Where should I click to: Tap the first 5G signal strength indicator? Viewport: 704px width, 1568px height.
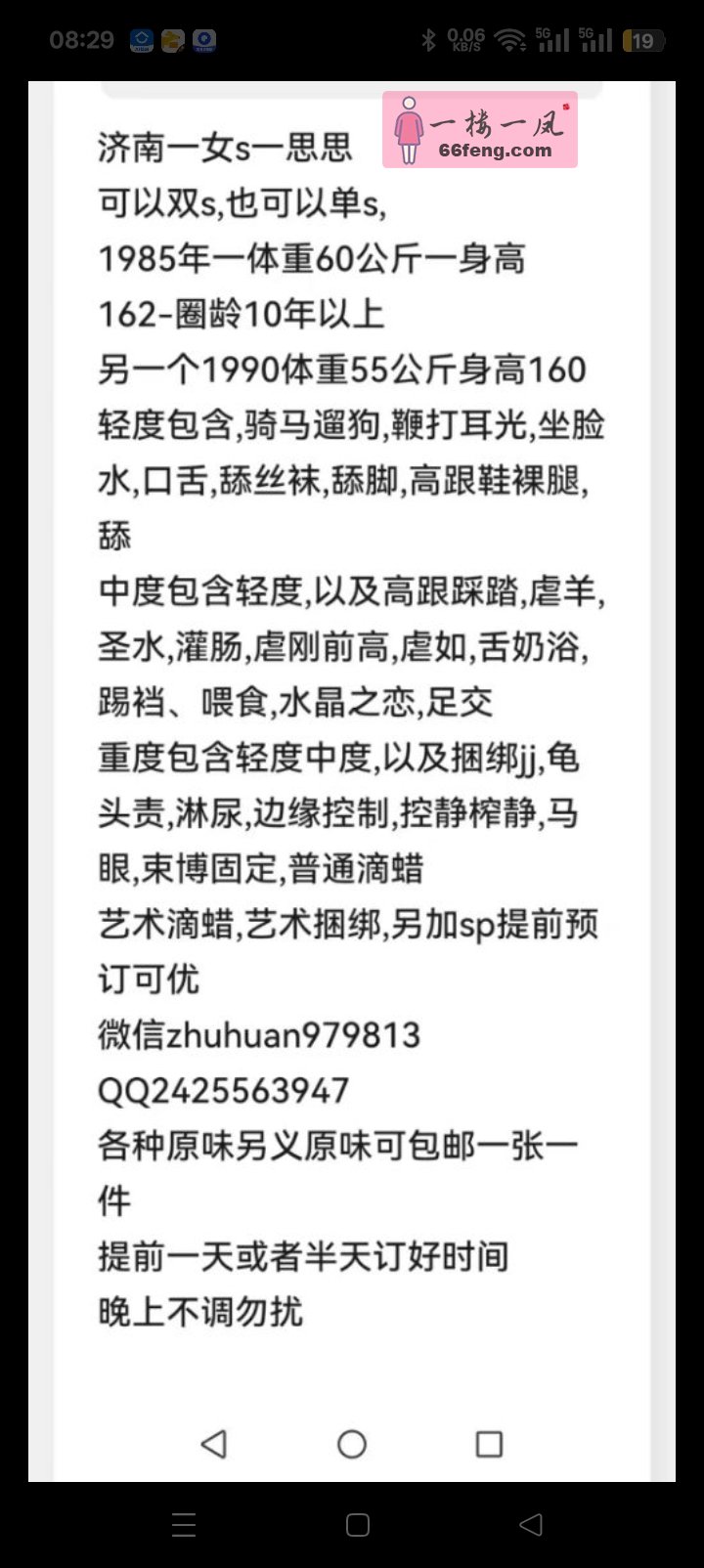click(x=553, y=39)
